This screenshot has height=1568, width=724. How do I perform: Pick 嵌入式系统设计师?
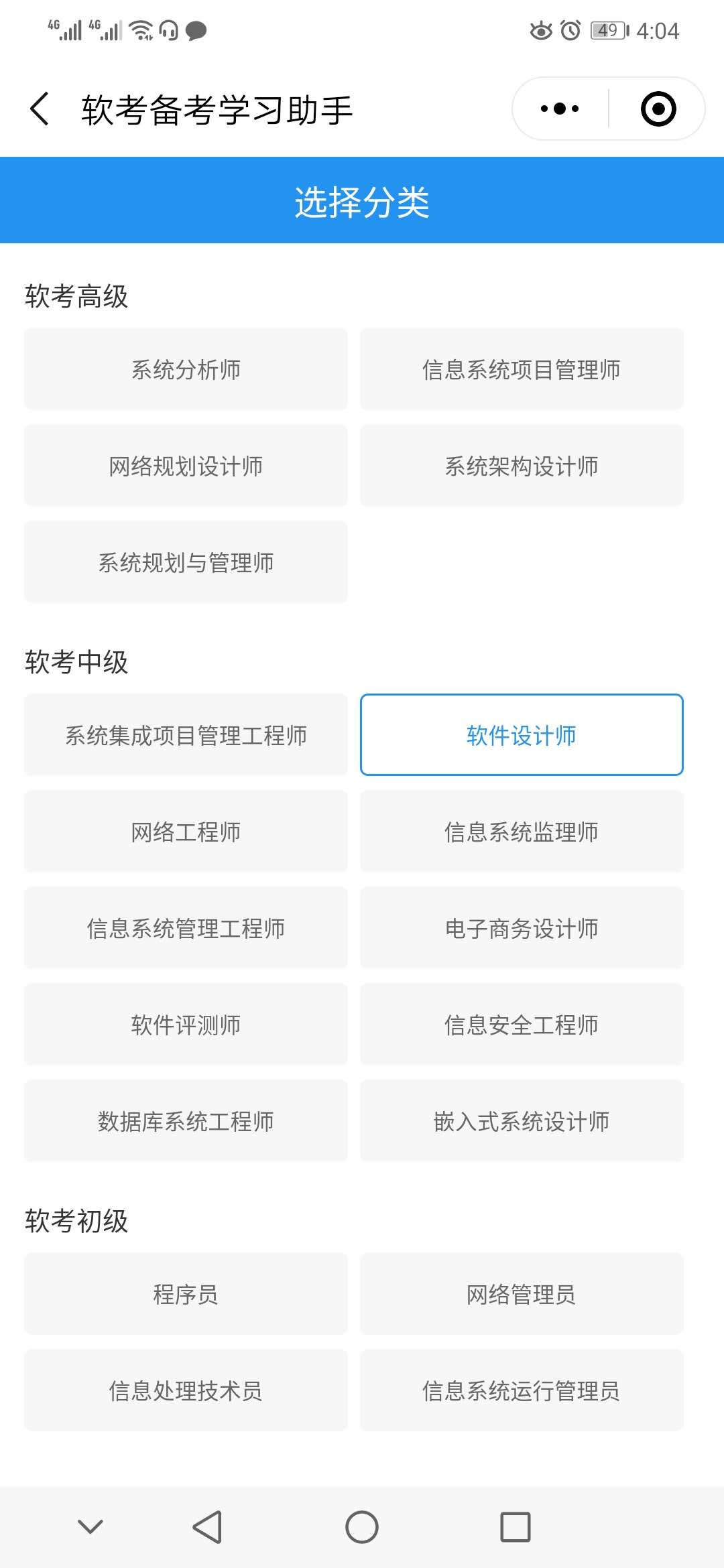(522, 1121)
